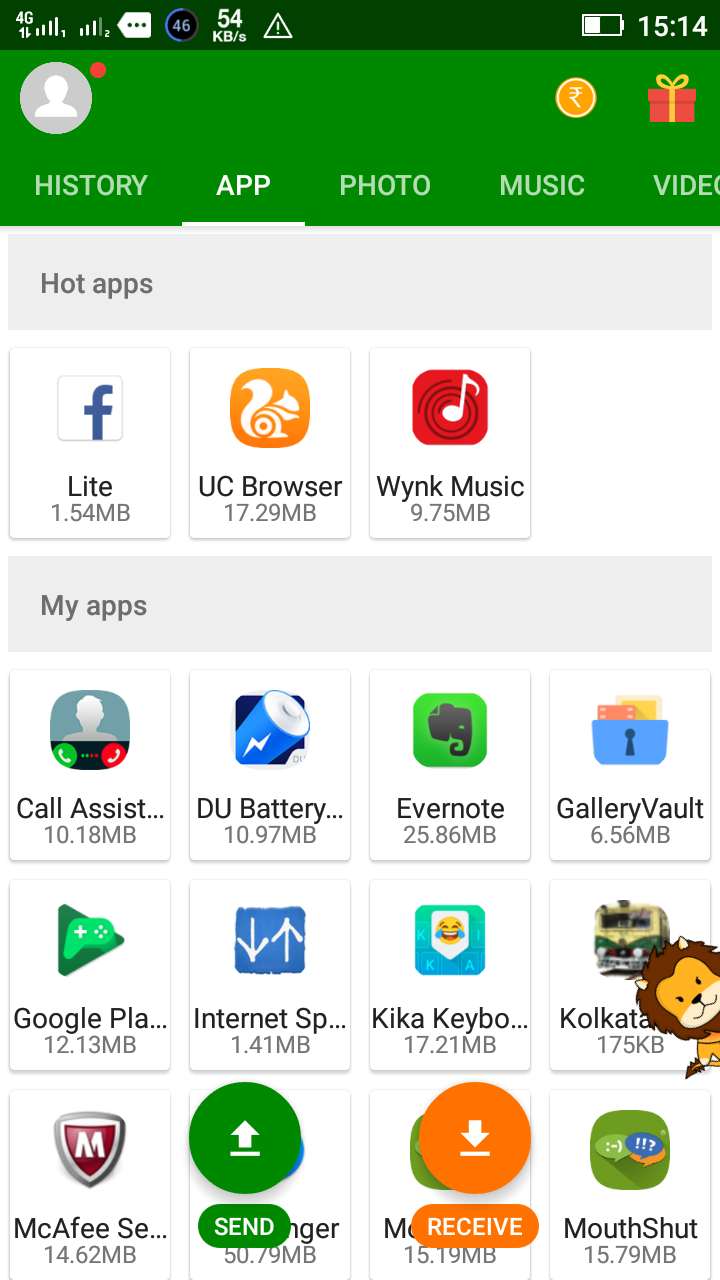This screenshot has width=720, height=1280.
Task: Select the Wynk Music hot app
Action: [x=450, y=442]
